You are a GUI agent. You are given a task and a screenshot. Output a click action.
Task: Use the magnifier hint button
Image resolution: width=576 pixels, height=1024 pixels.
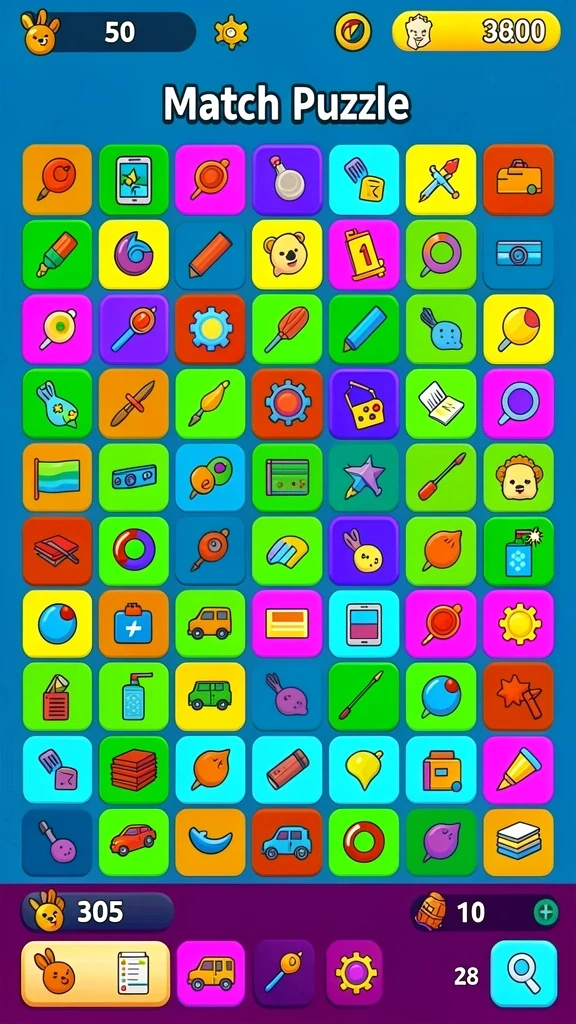tap(524, 974)
